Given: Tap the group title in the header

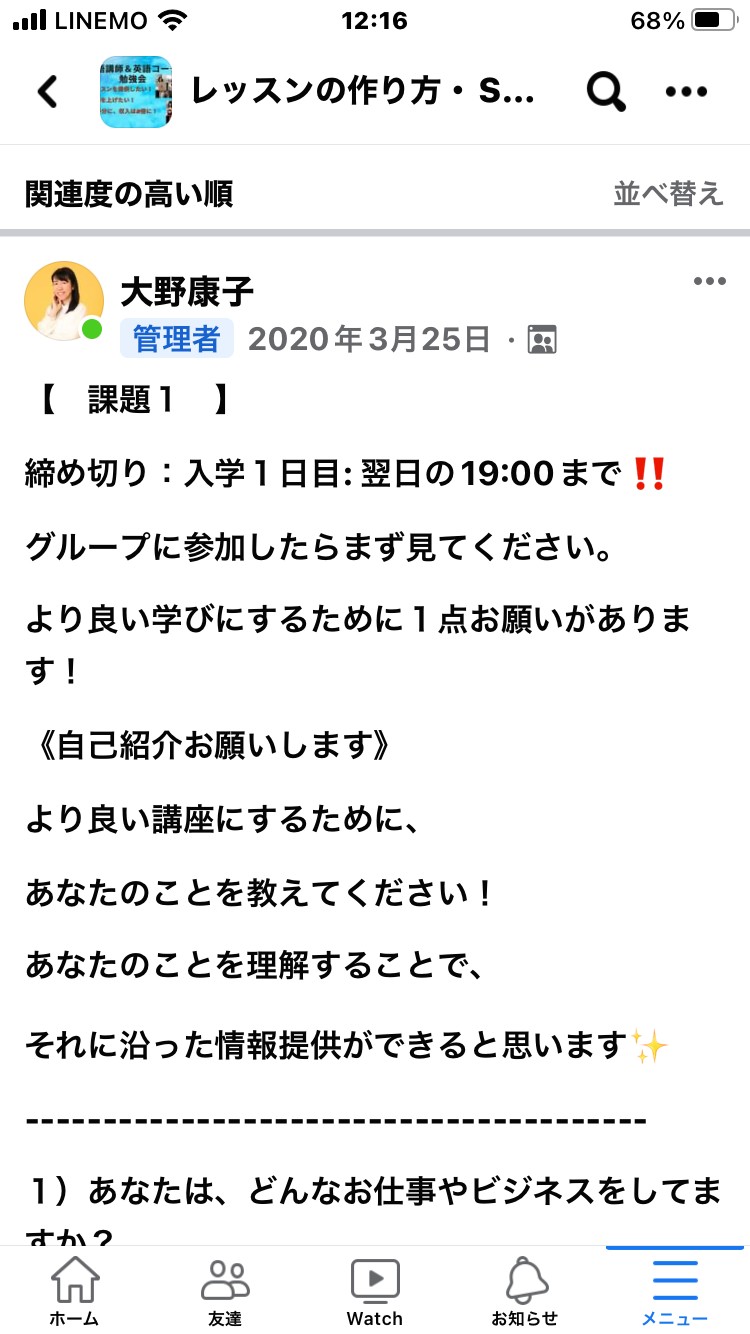Looking at the screenshot, I should click(x=363, y=93).
